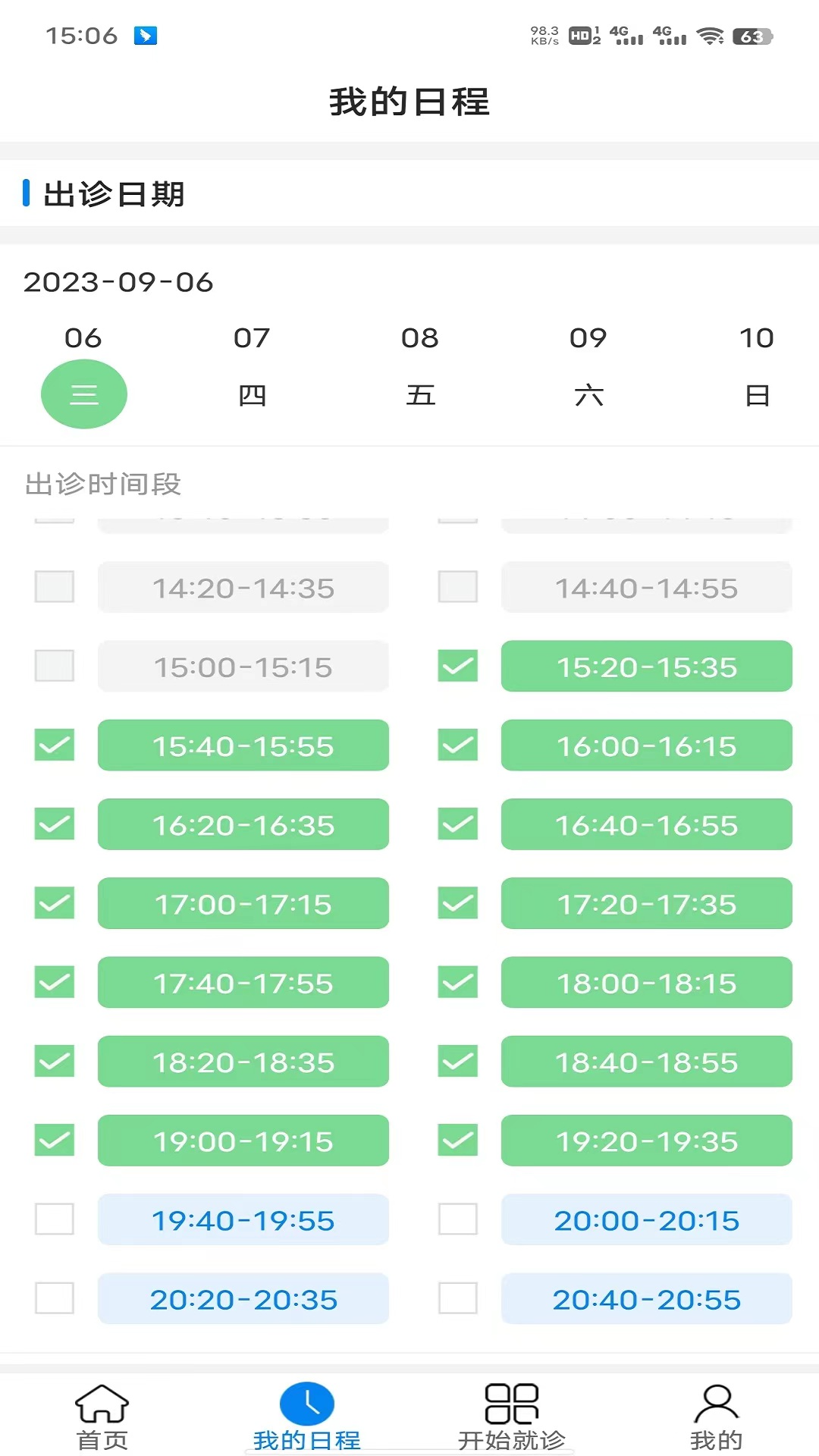Image resolution: width=819 pixels, height=1456 pixels.
Task: Click the battery indicator in status bar
Action: click(x=750, y=34)
